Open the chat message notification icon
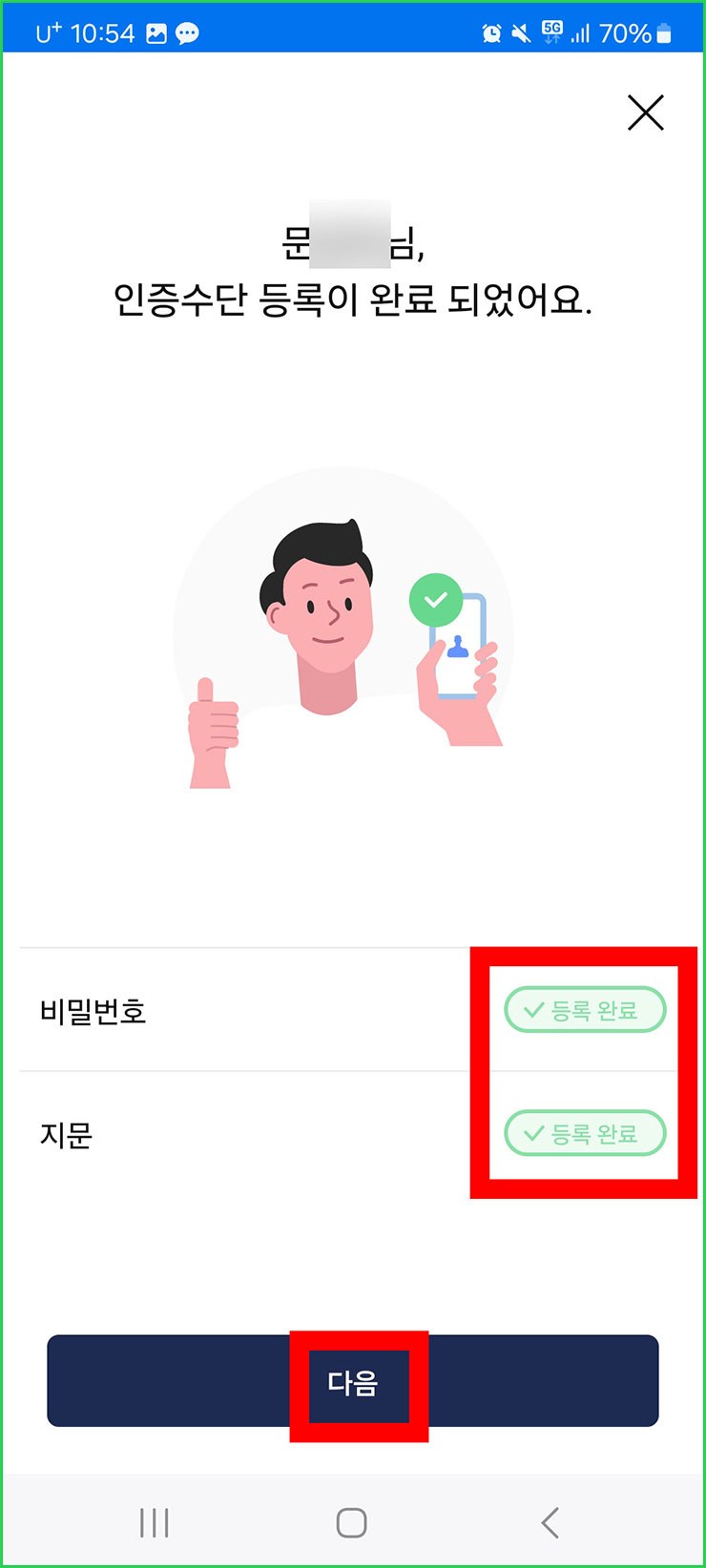 coord(188,31)
